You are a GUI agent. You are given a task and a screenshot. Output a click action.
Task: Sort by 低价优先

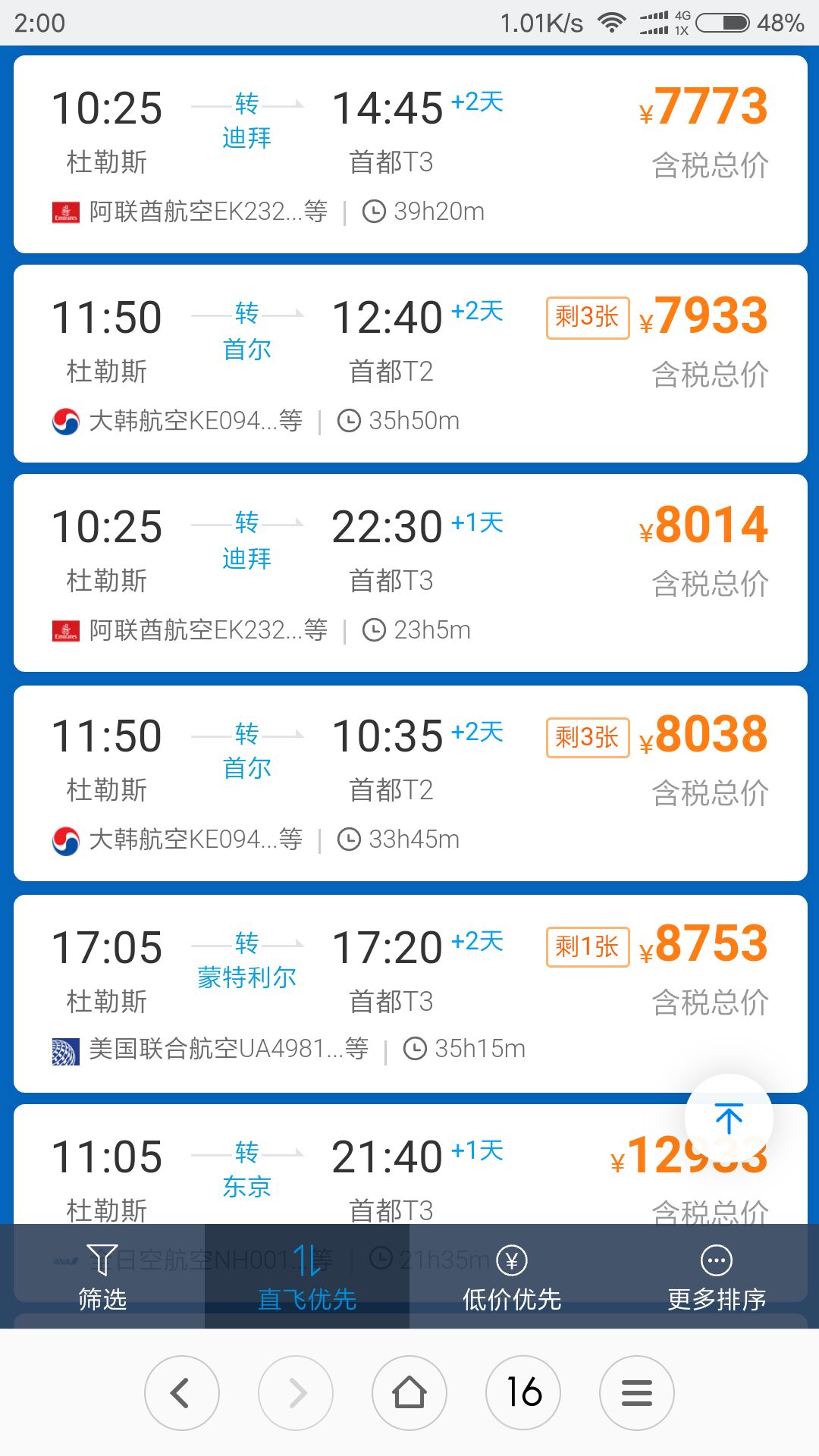(x=512, y=1276)
